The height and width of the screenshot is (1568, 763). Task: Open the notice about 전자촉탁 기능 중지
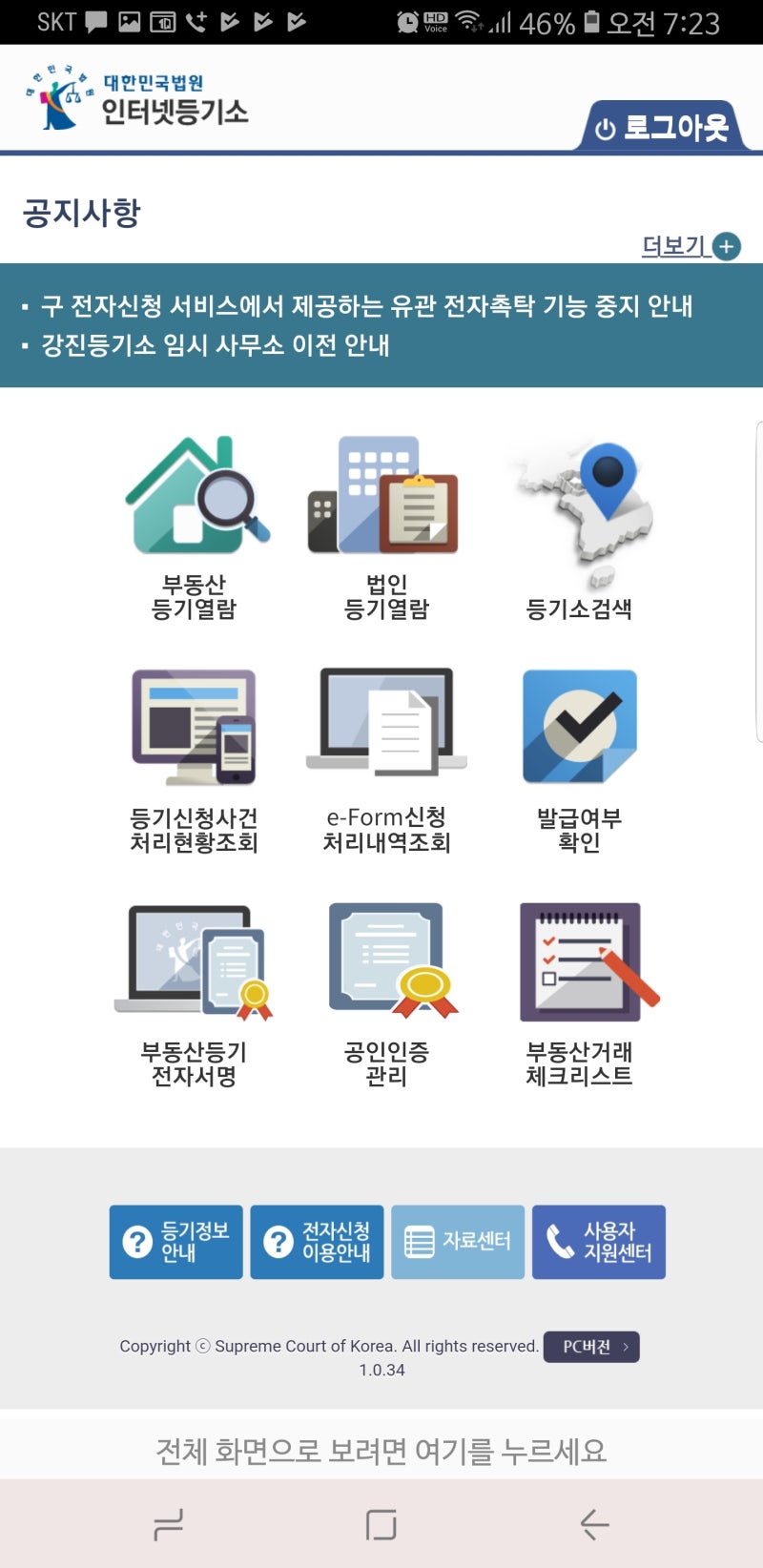coord(366,306)
